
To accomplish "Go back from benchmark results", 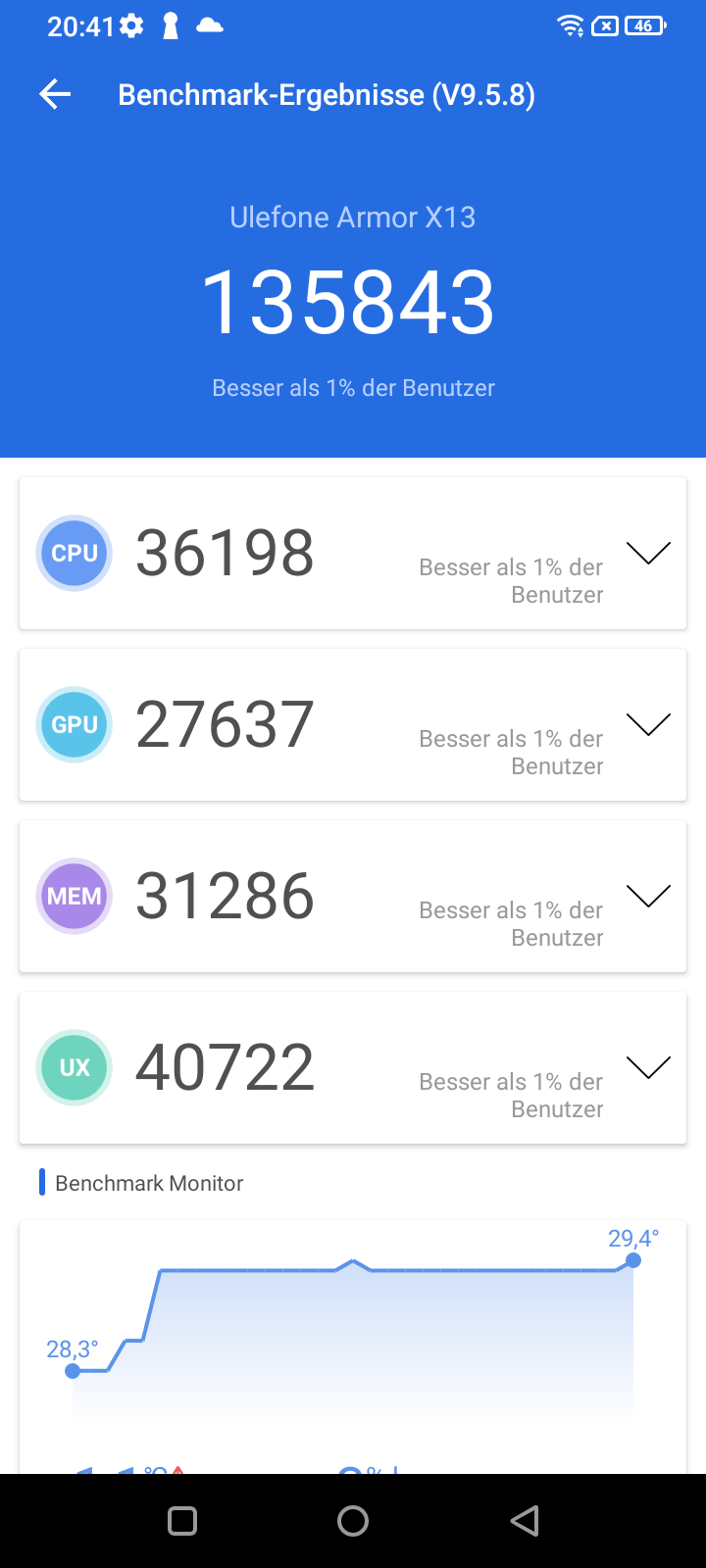I will (55, 95).
